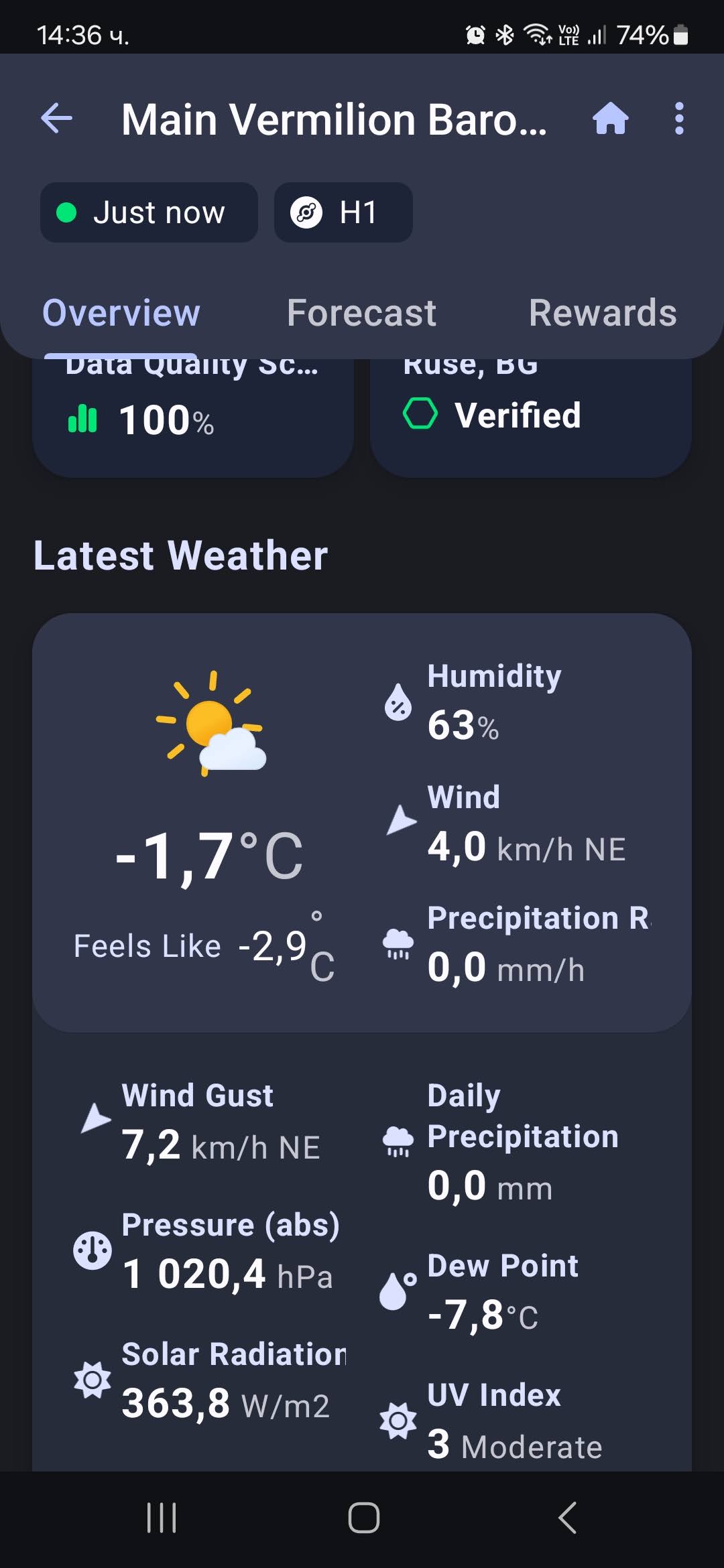Tap the system back button

(x=567, y=1518)
